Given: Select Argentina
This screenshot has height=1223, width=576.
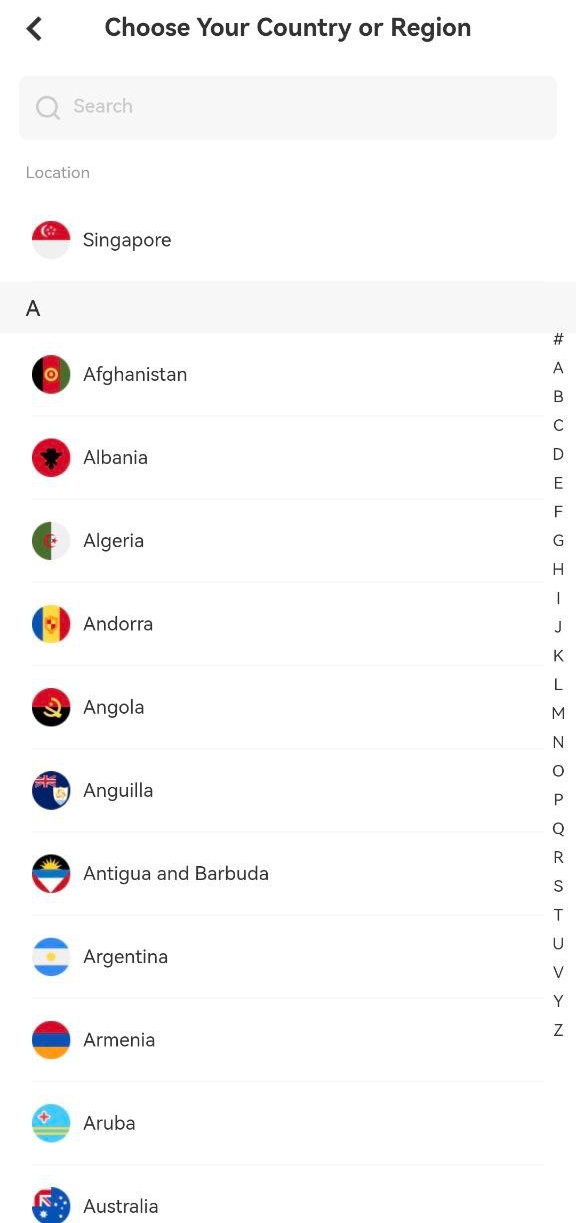Looking at the screenshot, I should click(x=288, y=957).
